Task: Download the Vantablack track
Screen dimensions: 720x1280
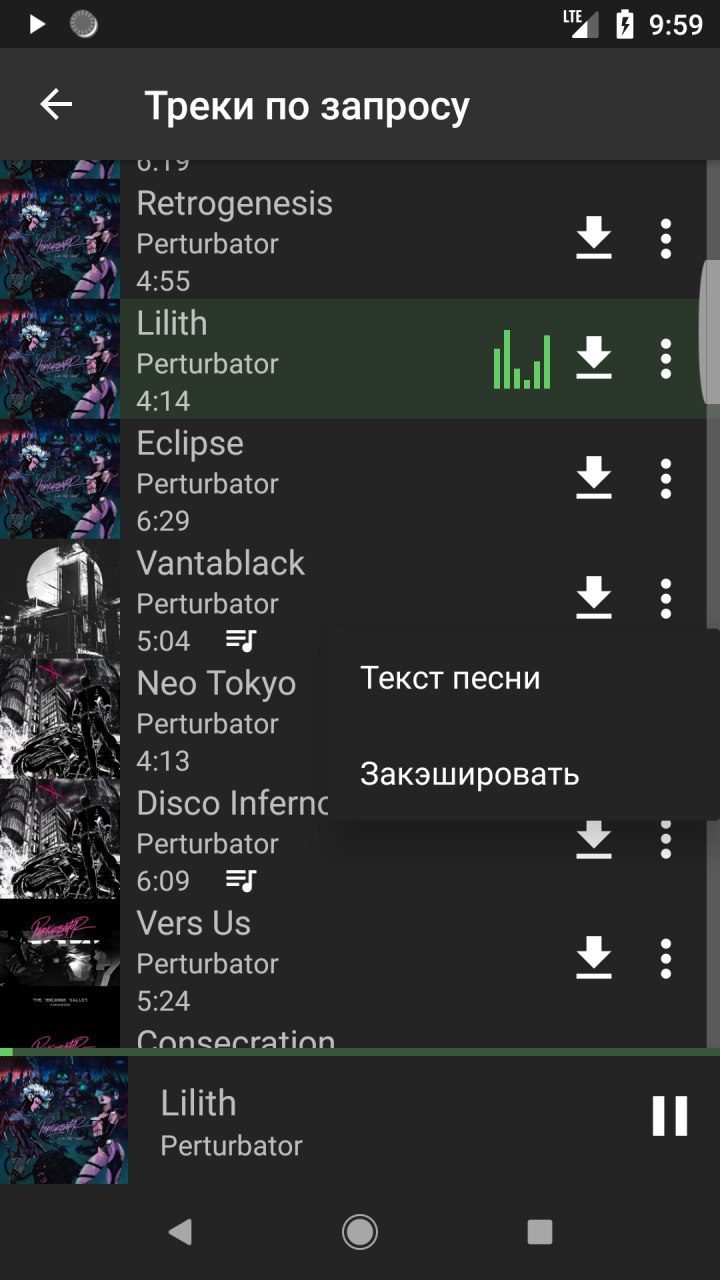Action: tap(594, 597)
